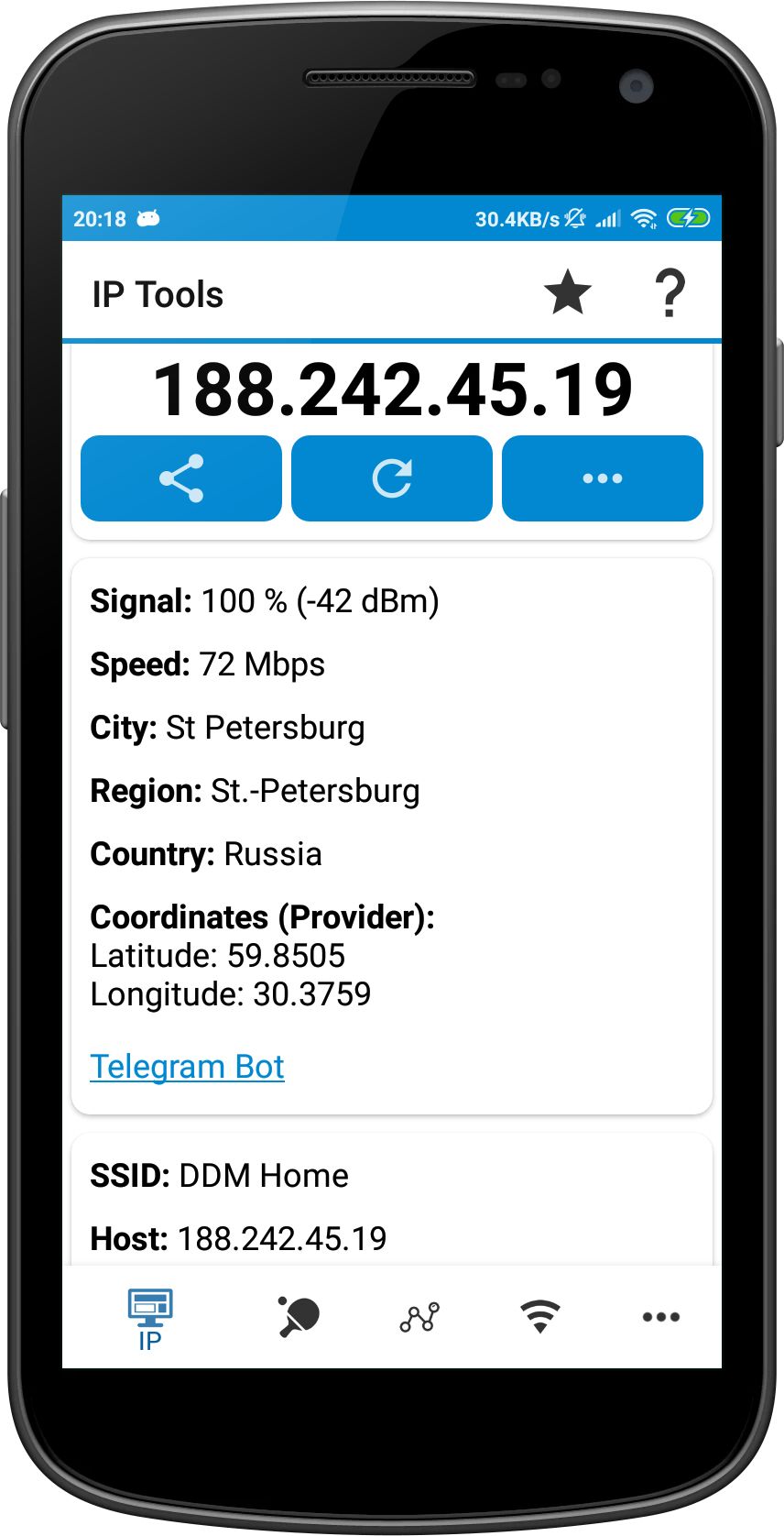Open the three-dot options button under the IP
The height and width of the screenshot is (1536, 784).
click(x=603, y=478)
